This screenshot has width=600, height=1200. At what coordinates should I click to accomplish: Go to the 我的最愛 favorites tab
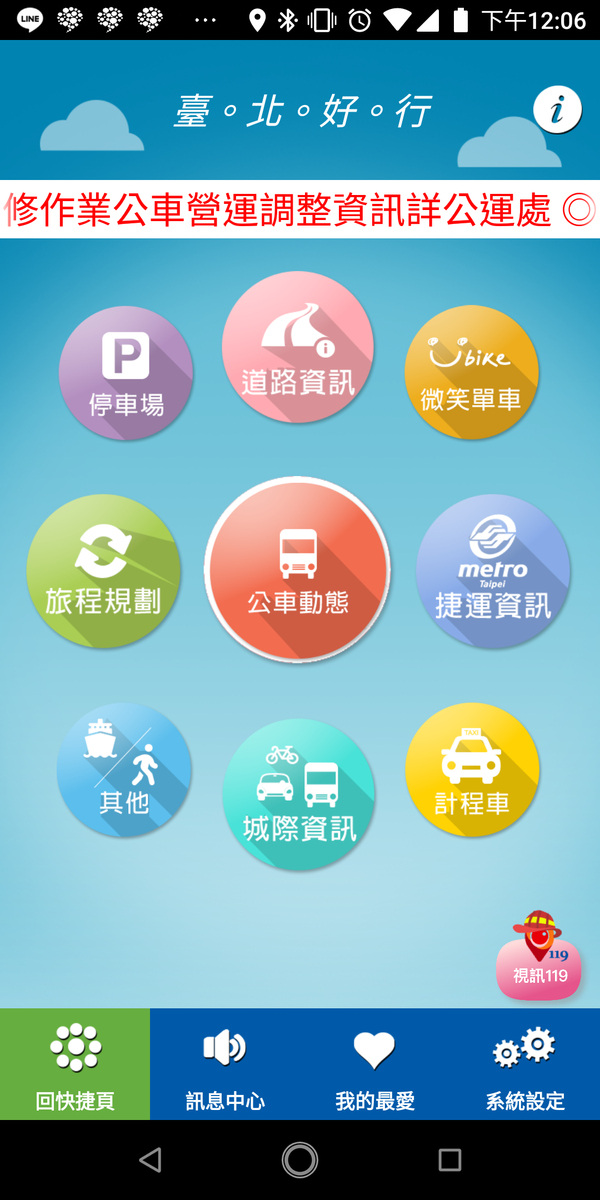(375, 1064)
